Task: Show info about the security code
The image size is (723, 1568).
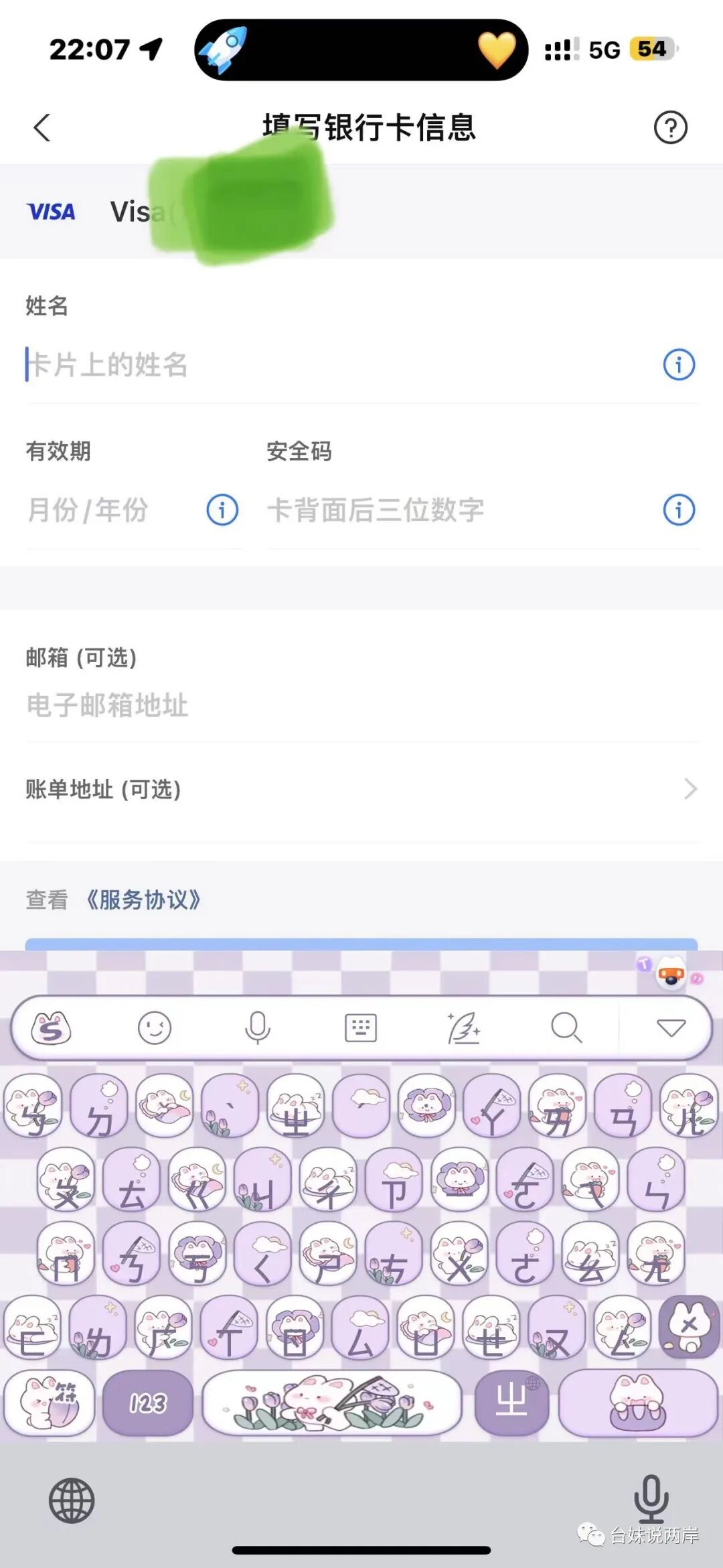Action: click(x=679, y=510)
